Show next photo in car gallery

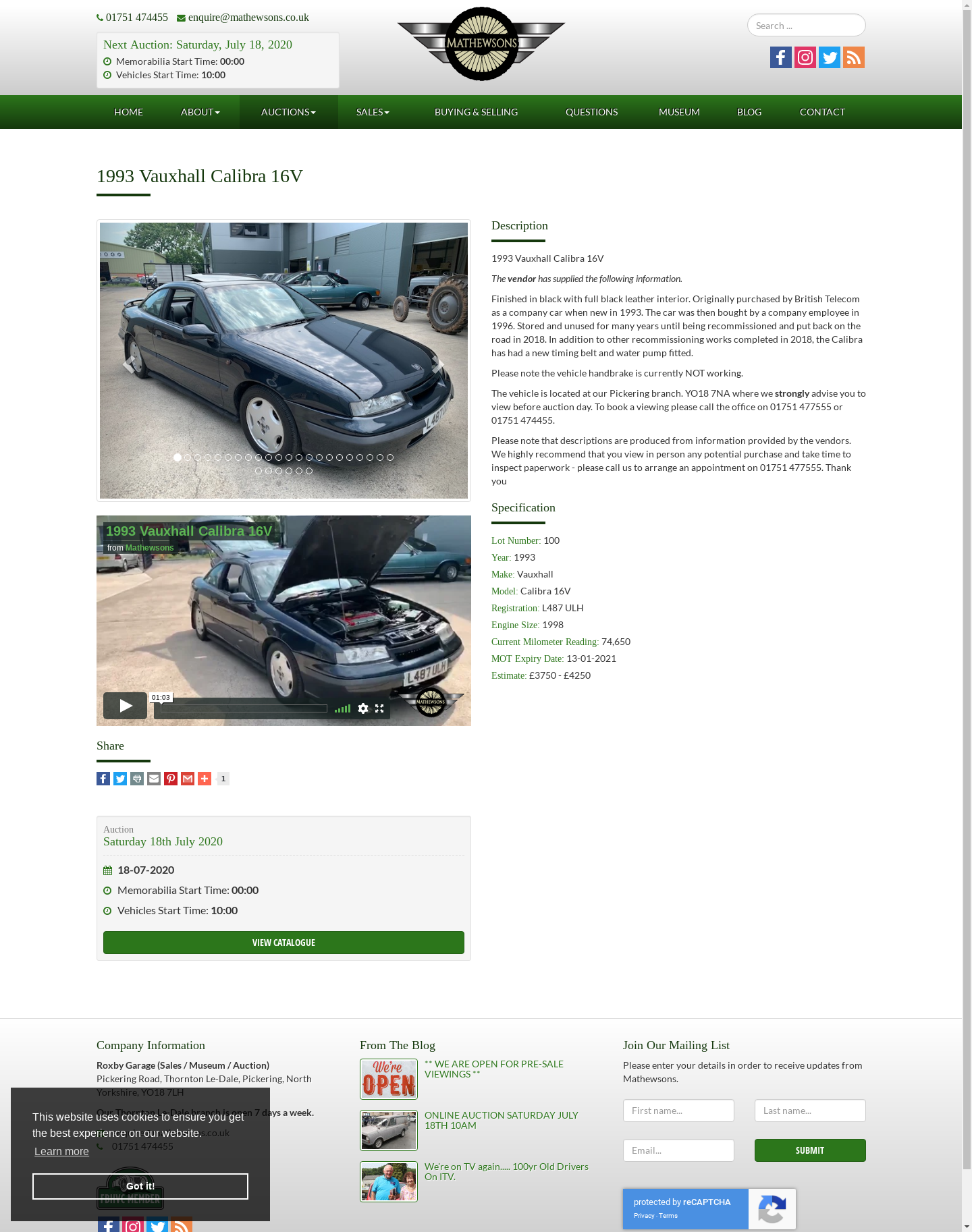440,365
